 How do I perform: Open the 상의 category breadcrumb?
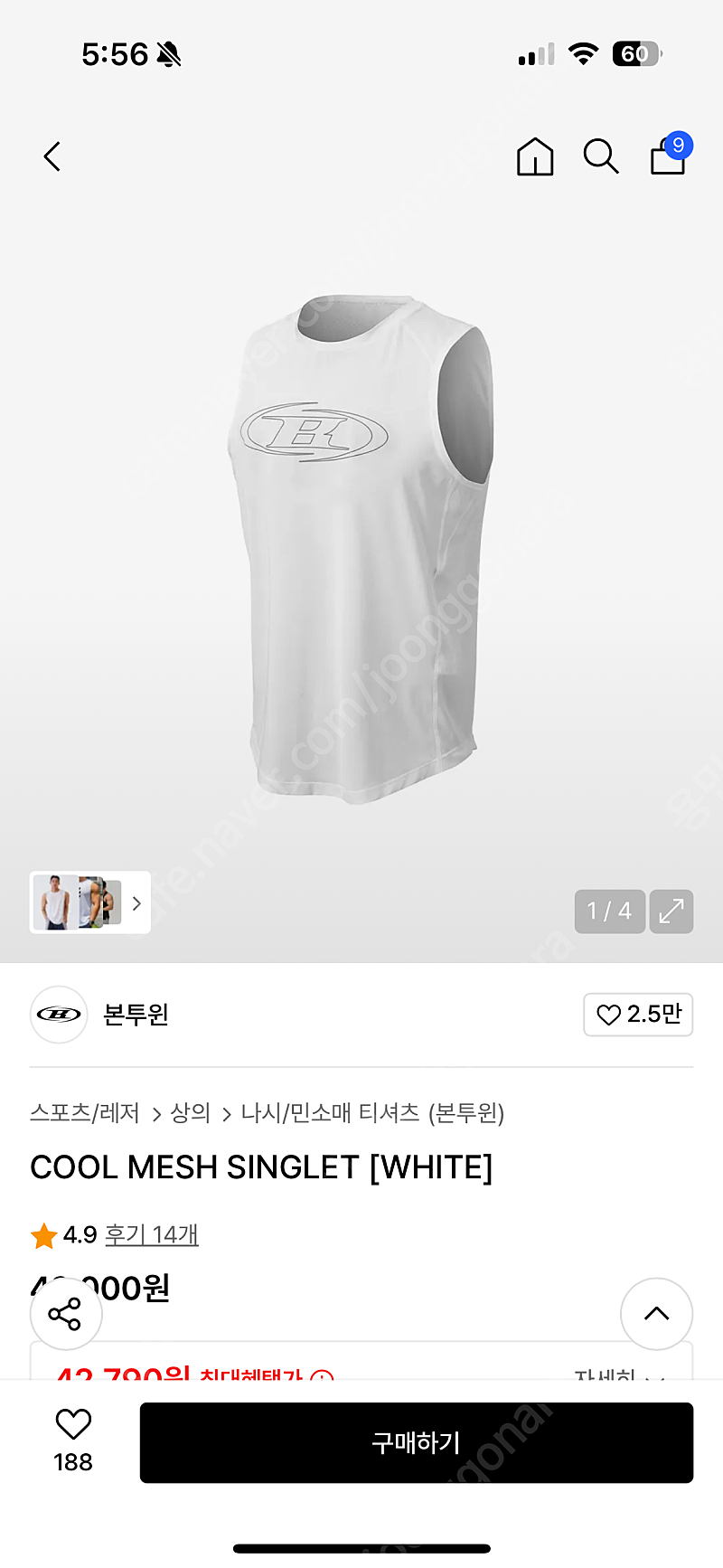191,1112
